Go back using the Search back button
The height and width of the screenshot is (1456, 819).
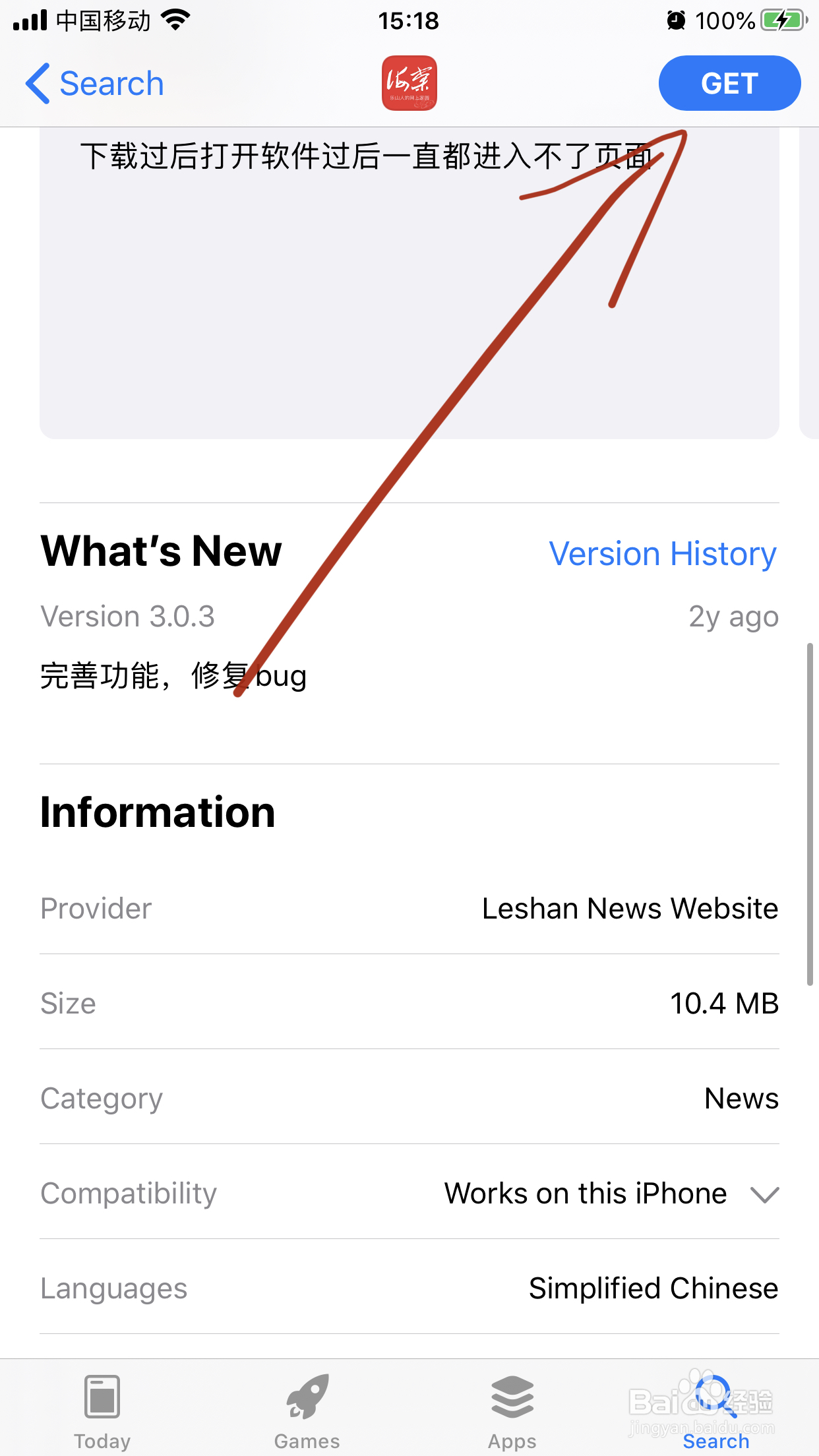coord(95,83)
